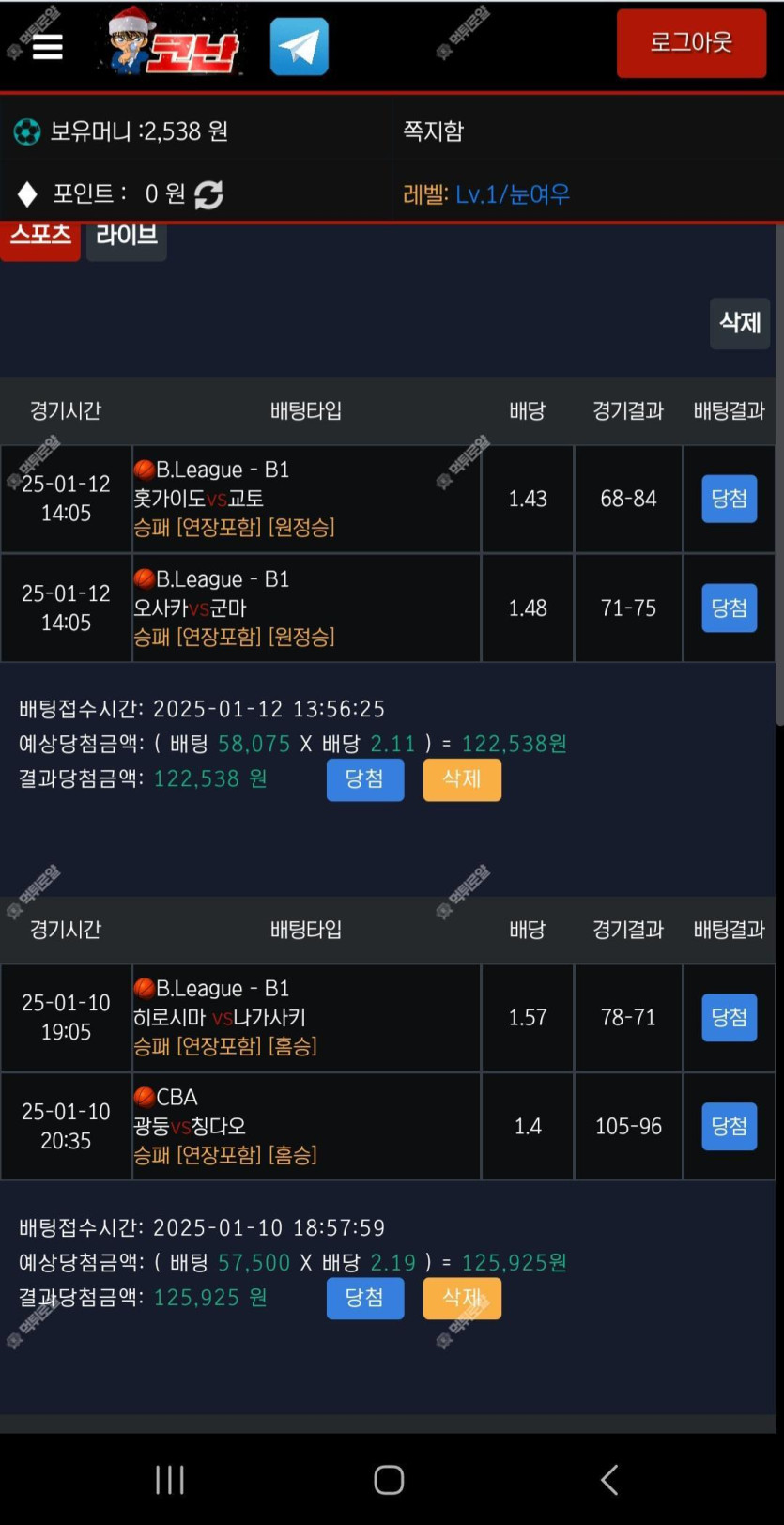
Task: Refresh points with the reload icon
Action: (208, 194)
